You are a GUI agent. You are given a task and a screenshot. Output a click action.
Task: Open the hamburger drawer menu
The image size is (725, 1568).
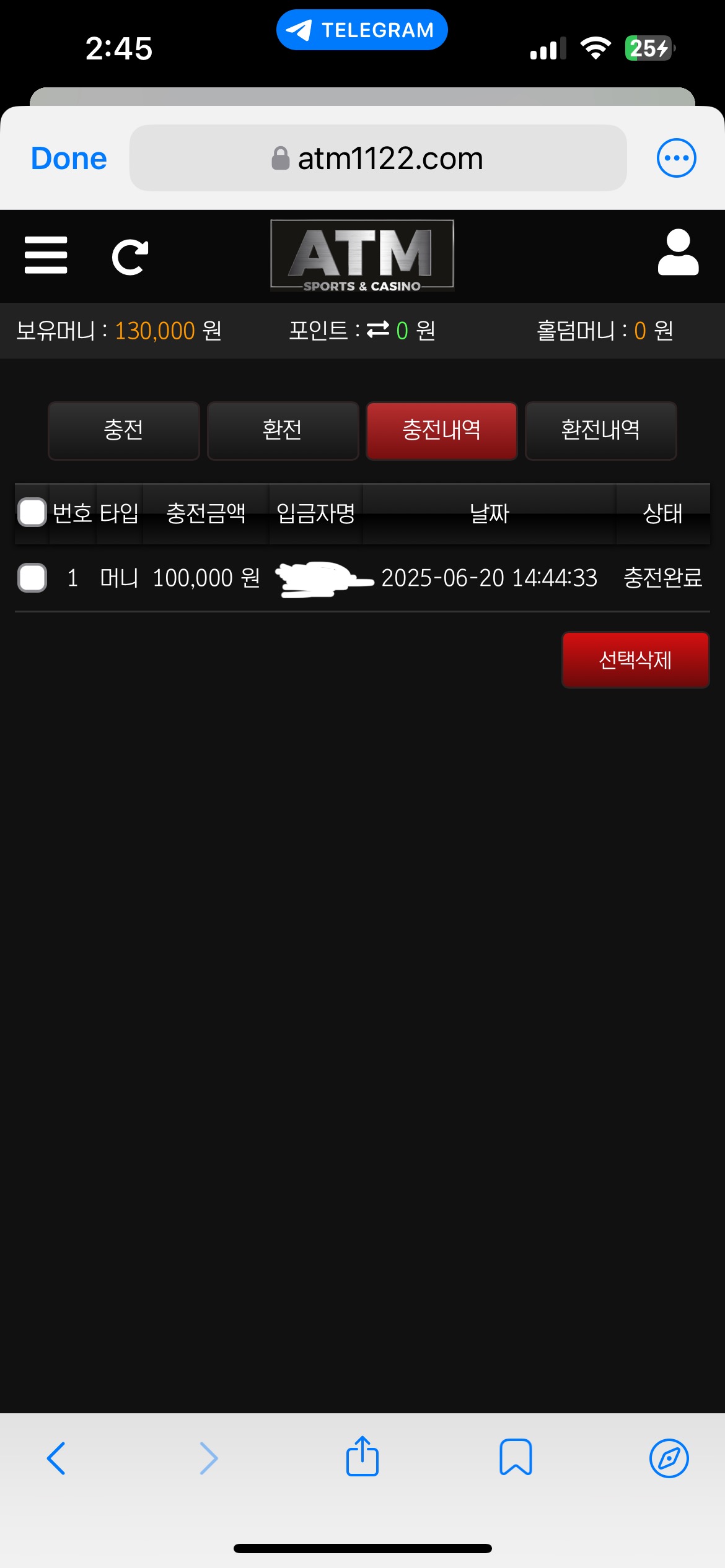(46, 255)
